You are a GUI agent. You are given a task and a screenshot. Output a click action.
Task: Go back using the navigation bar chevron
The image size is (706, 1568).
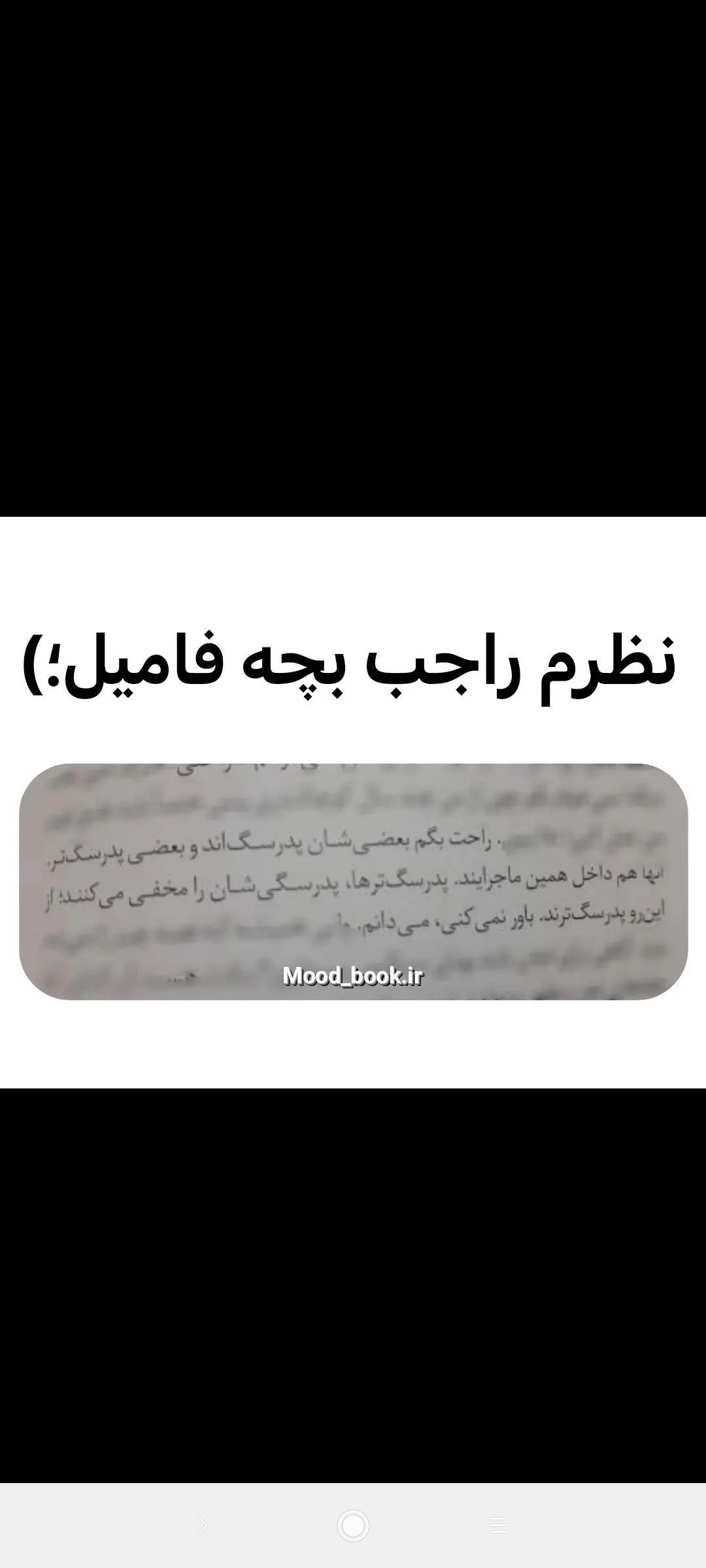(x=203, y=1526)
